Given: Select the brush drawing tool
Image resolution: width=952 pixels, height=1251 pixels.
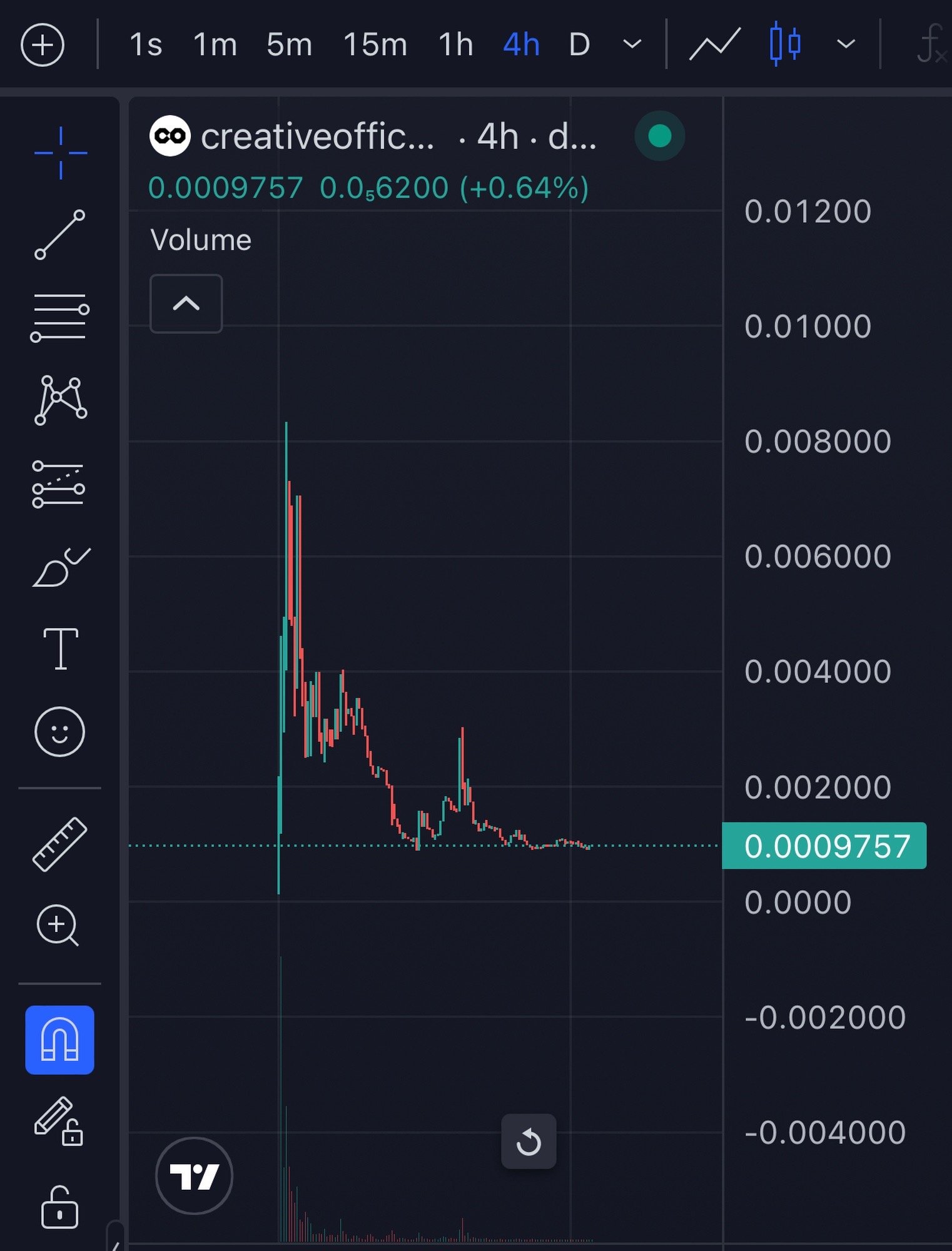Looking at the screenshot, I should click(x=61, y=567).
